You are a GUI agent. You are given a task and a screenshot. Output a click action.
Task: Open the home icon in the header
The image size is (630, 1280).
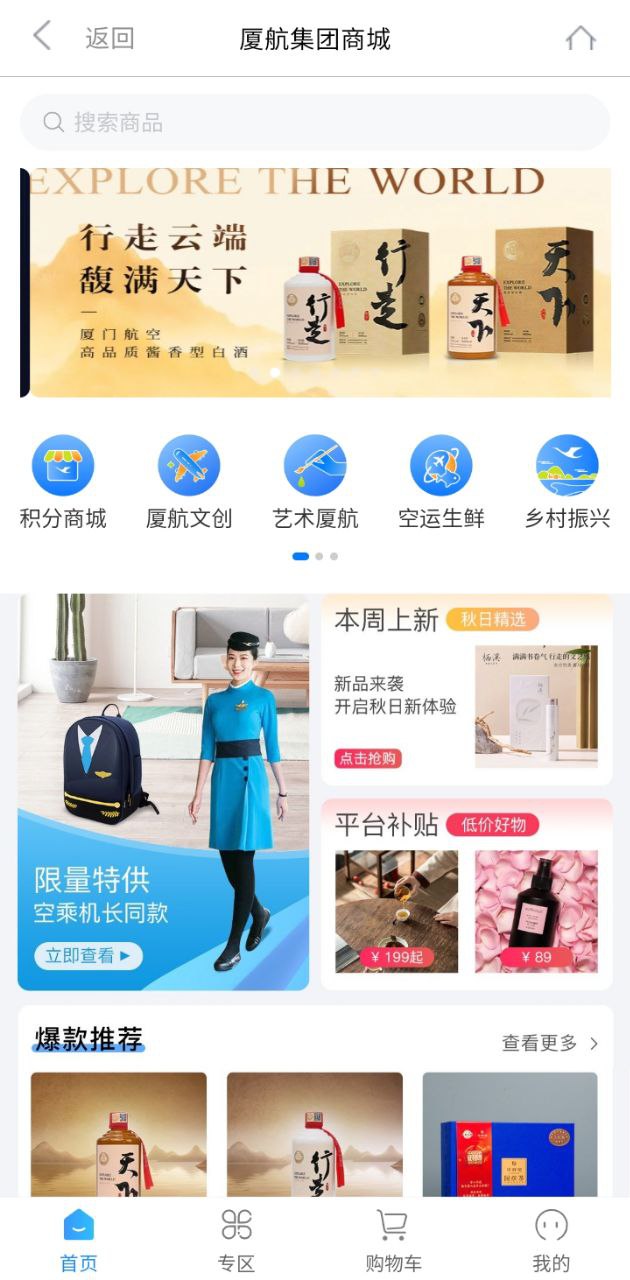(580, 38)
